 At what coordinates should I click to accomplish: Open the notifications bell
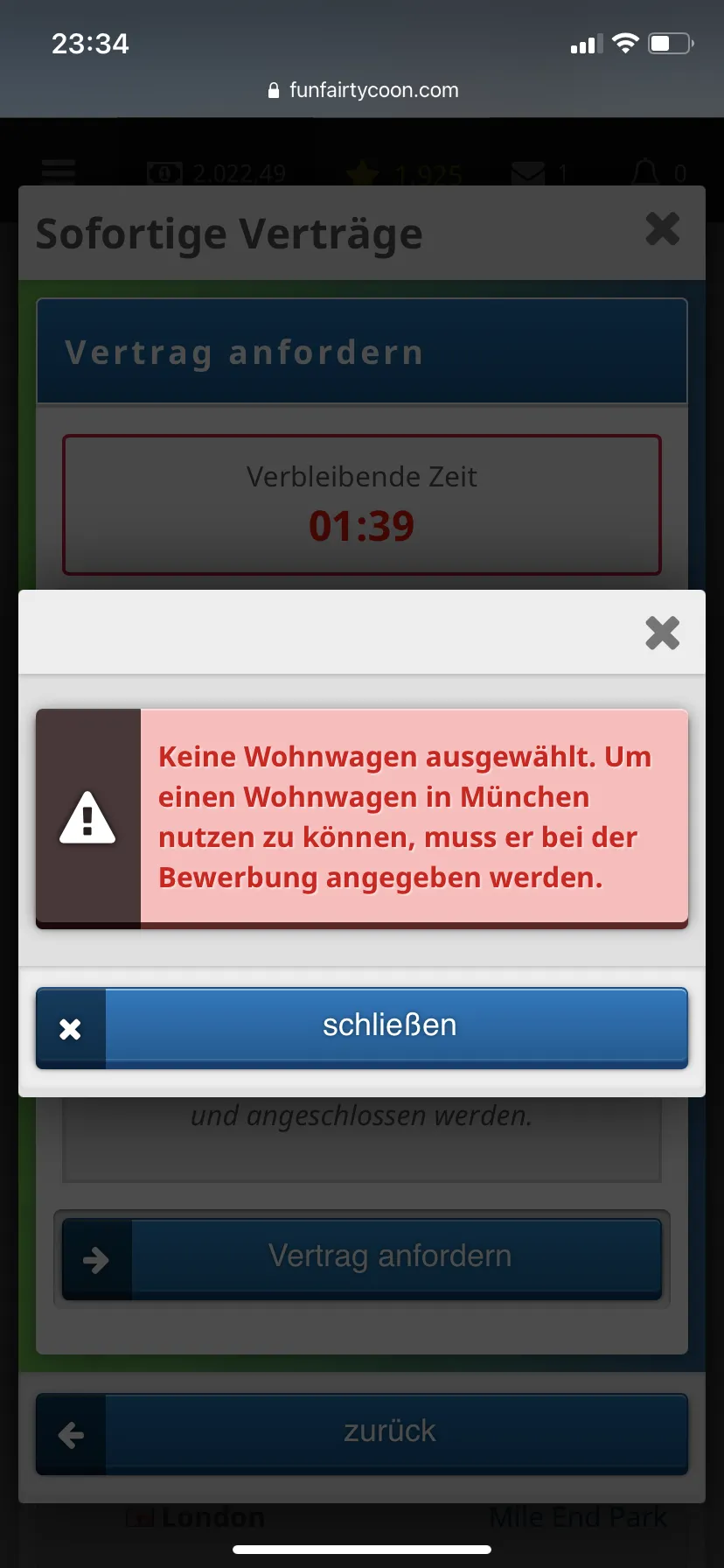click(x=646, y=173)
